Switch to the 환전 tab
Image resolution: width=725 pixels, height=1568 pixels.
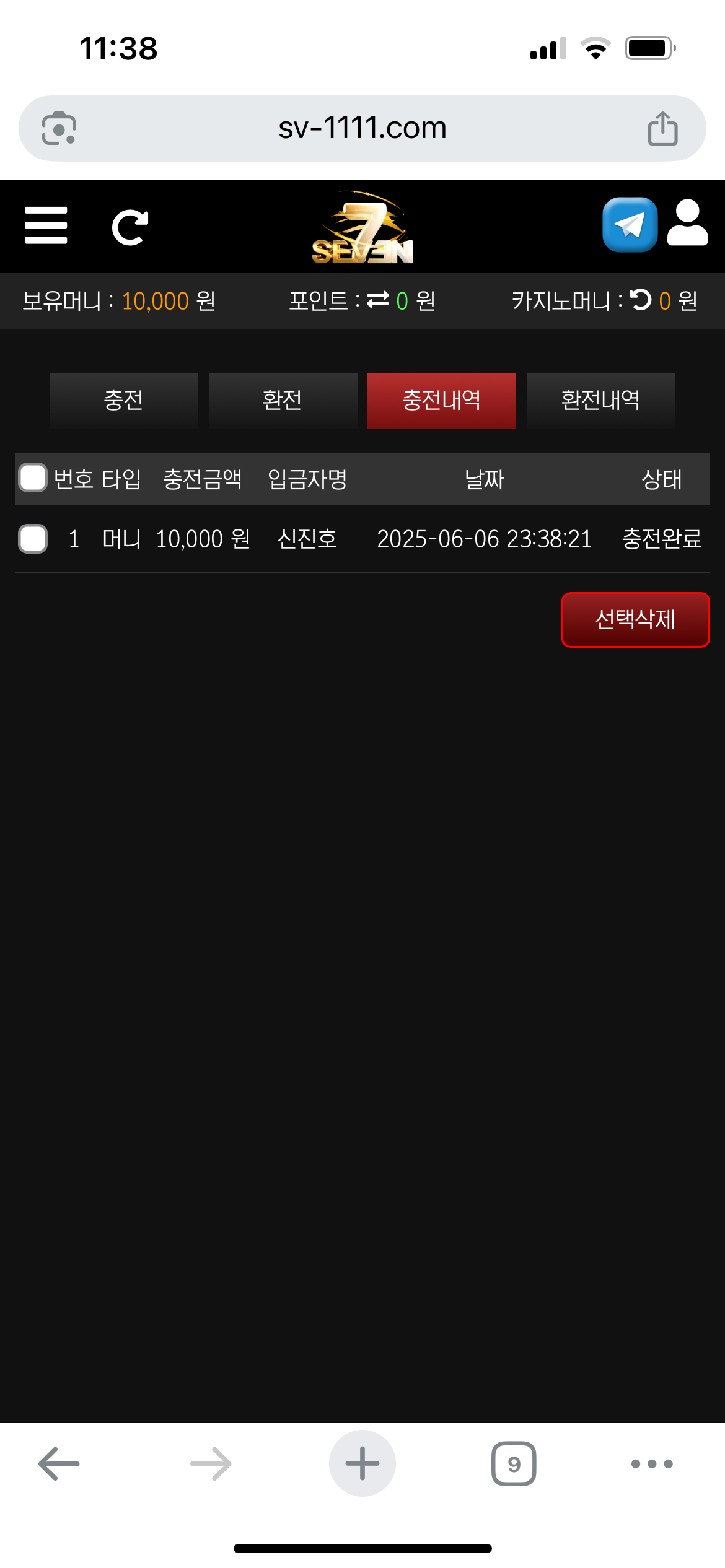tap(283, 400)
